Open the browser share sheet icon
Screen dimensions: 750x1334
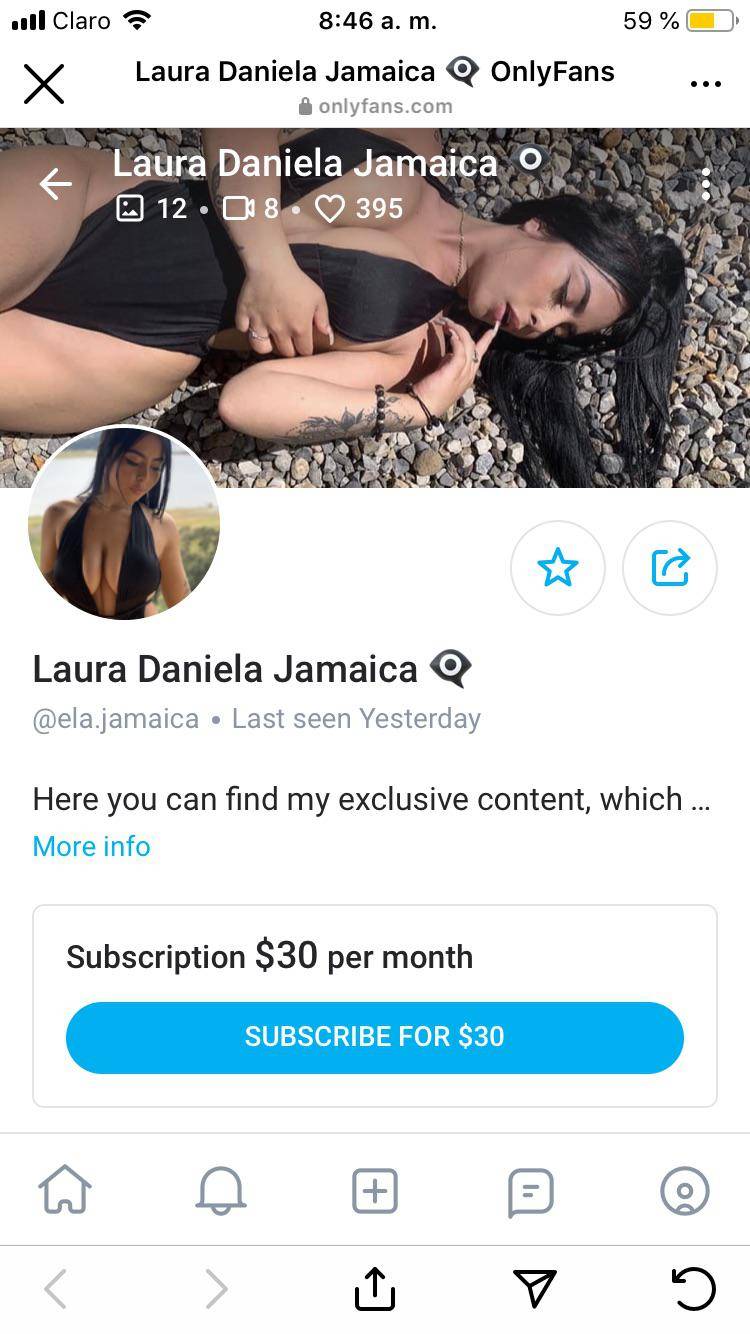(x=375, y=1288)
